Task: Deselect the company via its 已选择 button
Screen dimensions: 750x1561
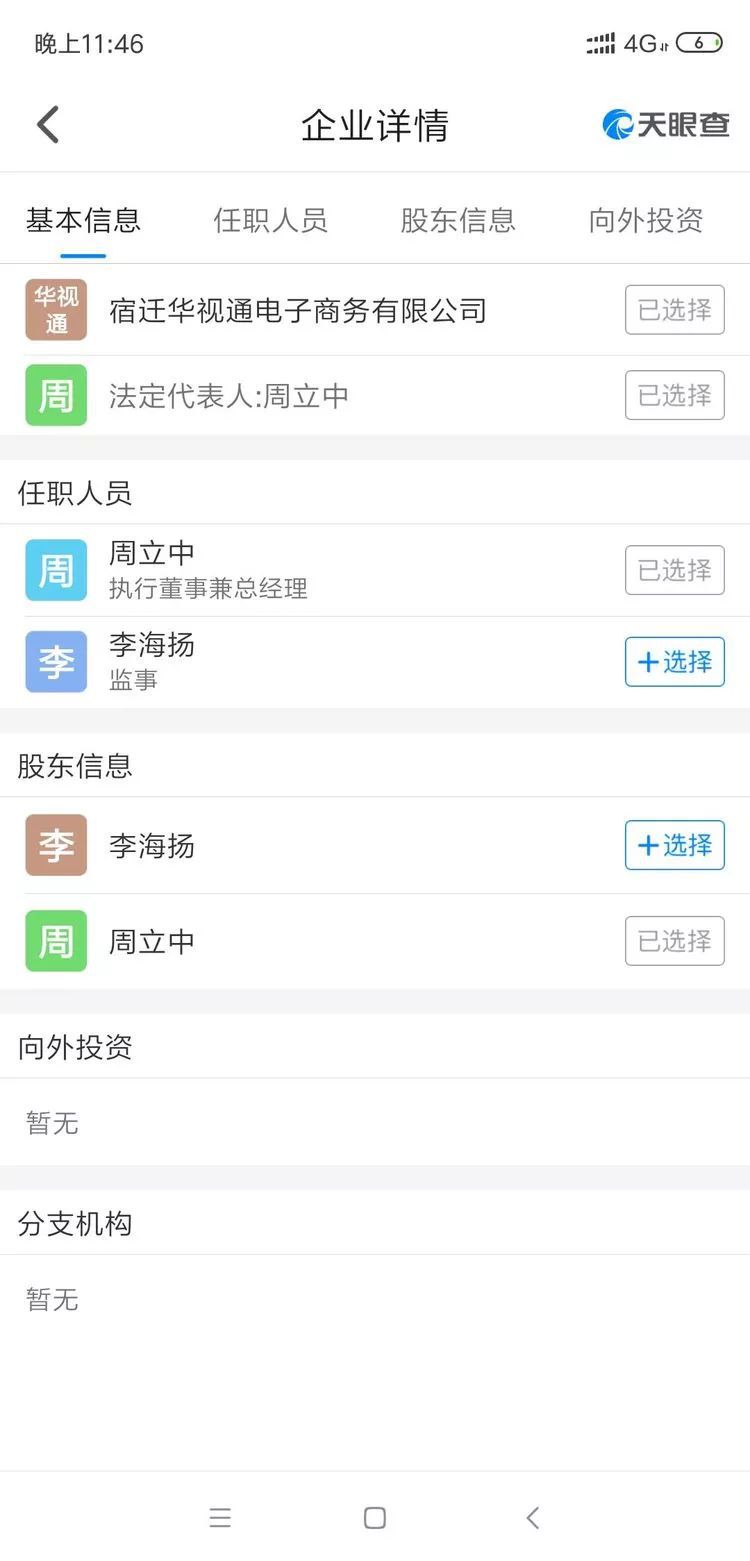Action: coord(674,310)
